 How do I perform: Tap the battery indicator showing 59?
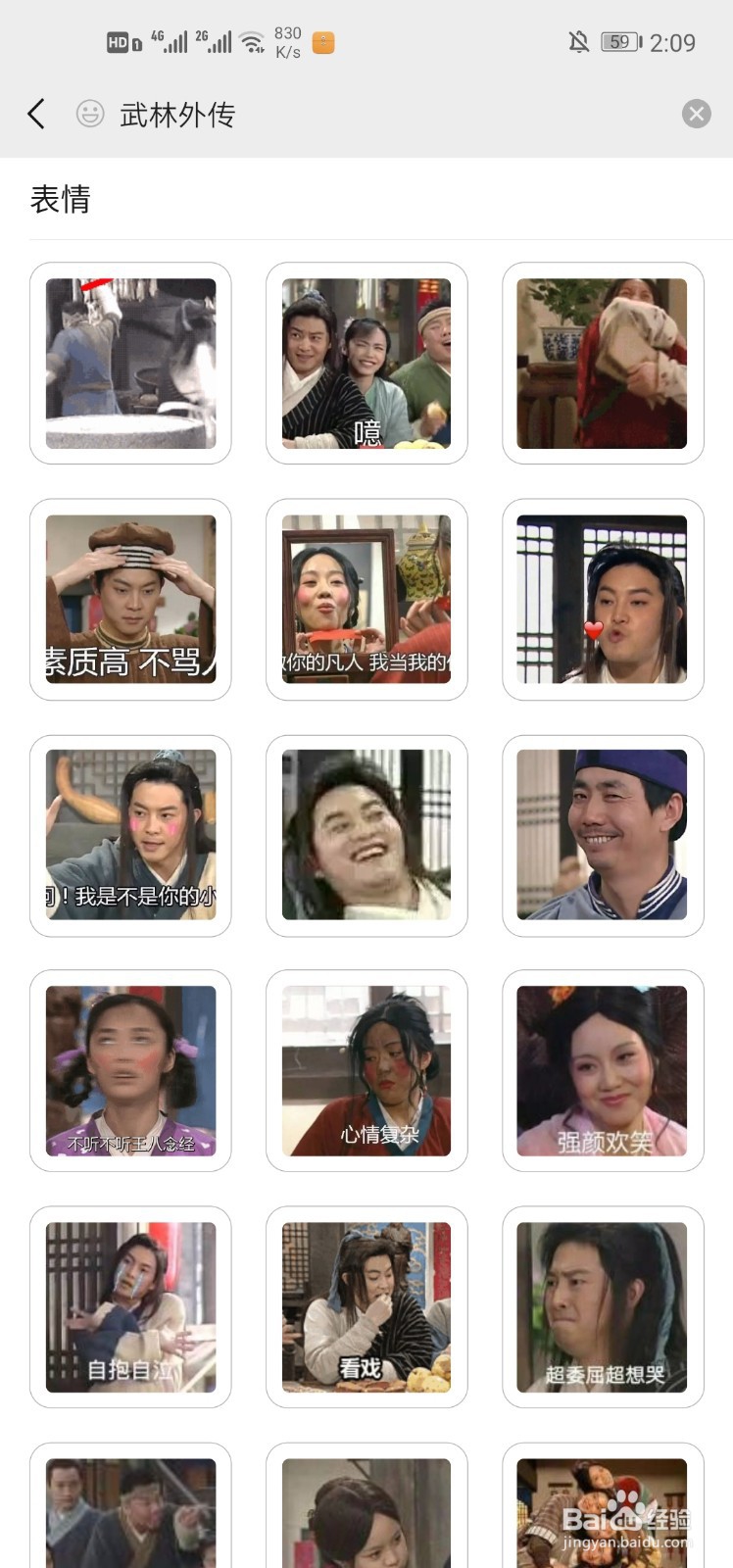click(x=619, y=41)
